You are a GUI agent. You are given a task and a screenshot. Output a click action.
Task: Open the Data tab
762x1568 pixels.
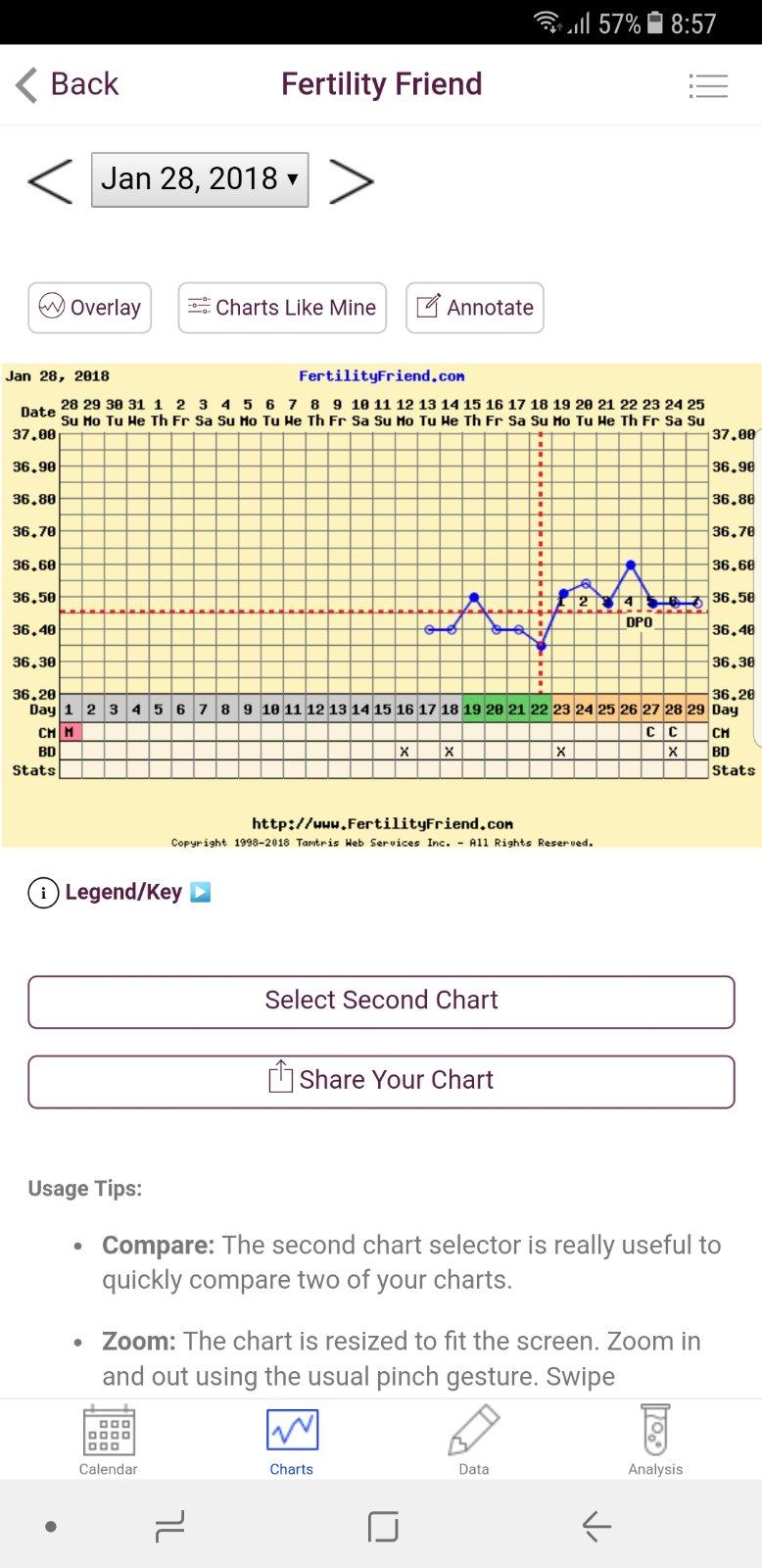(x=474, y=1439)
